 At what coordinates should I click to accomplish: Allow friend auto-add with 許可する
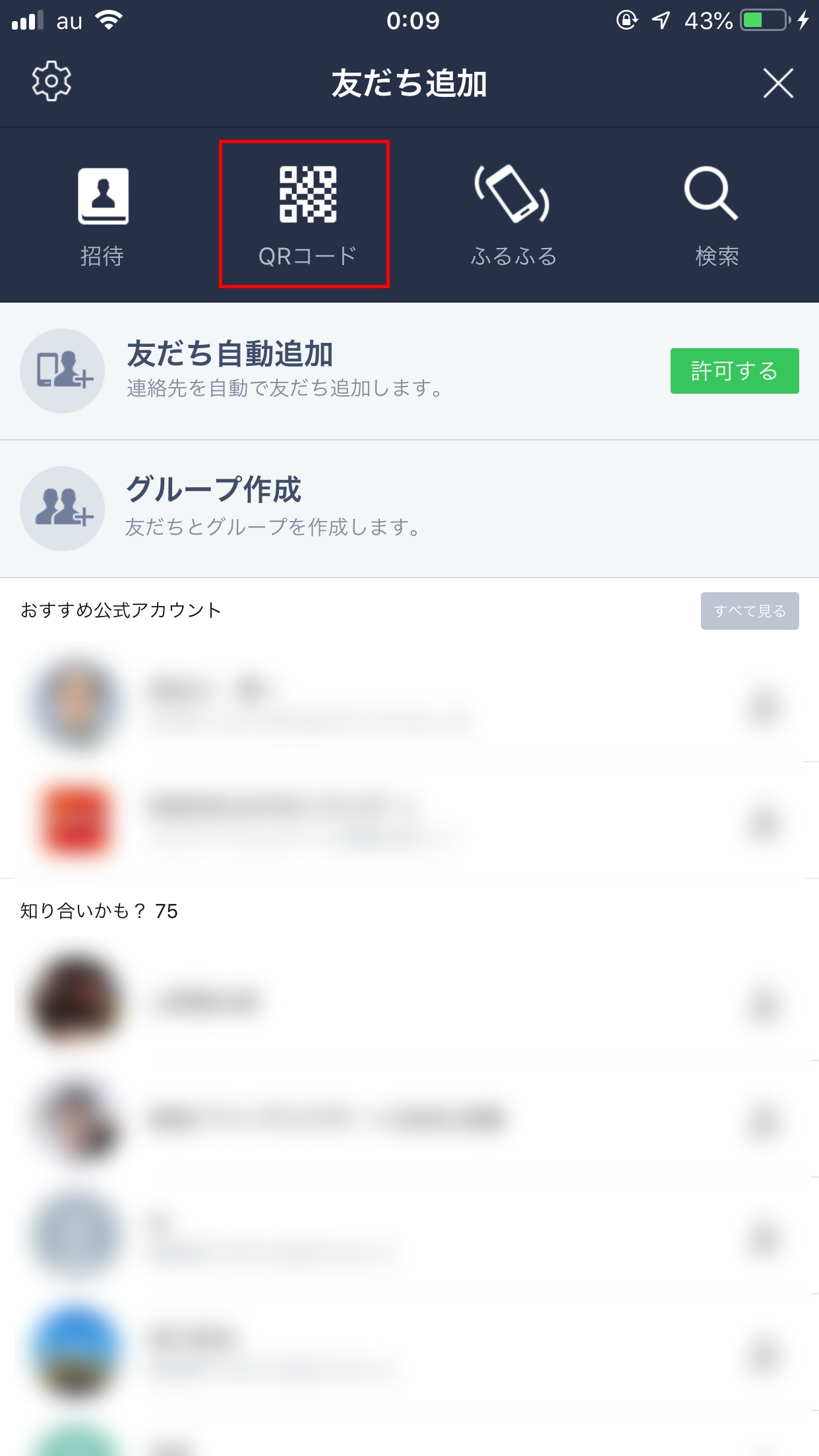[x=735, y=371]
